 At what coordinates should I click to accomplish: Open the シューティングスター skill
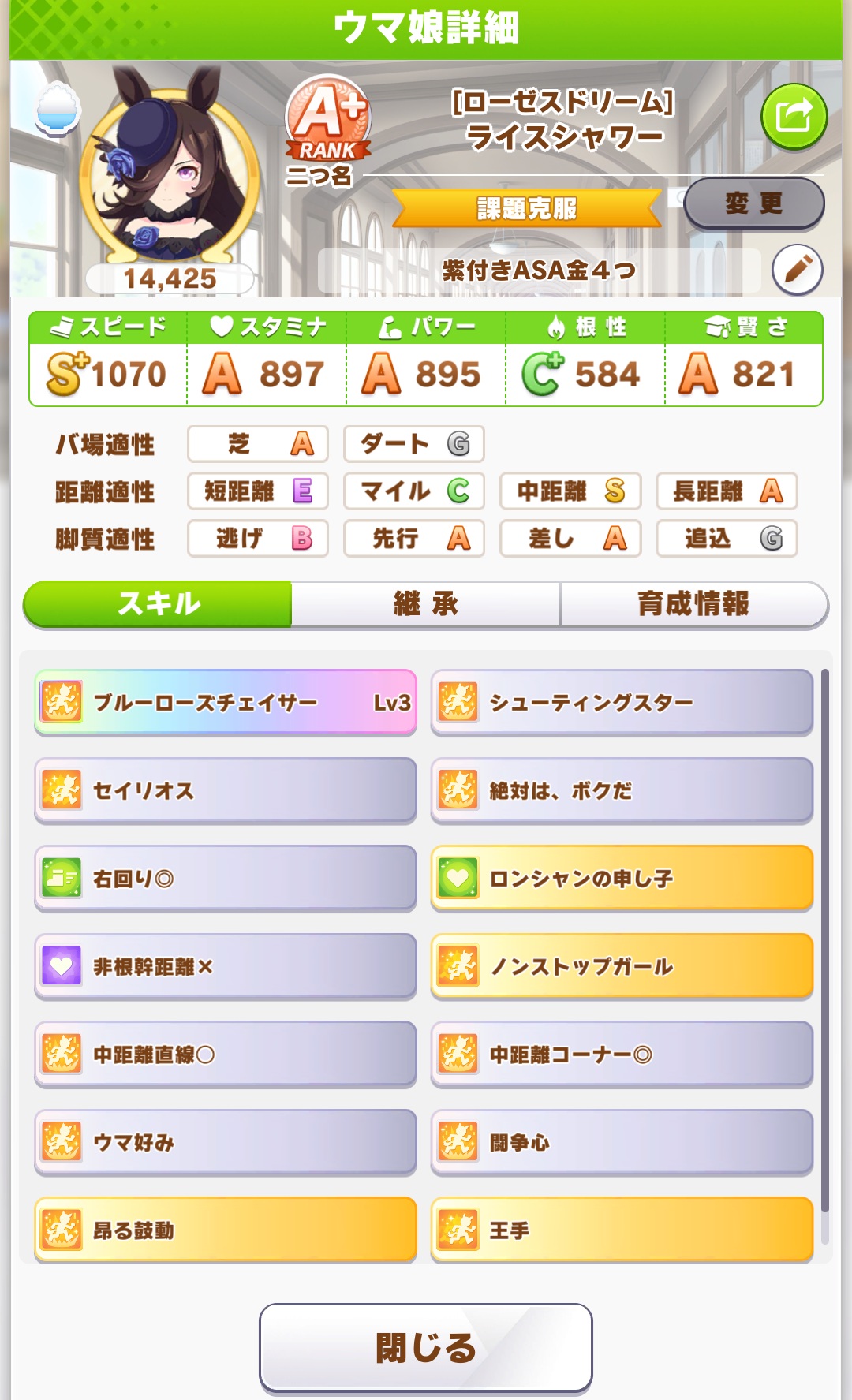pyautogui.click(x=622, y=702)
